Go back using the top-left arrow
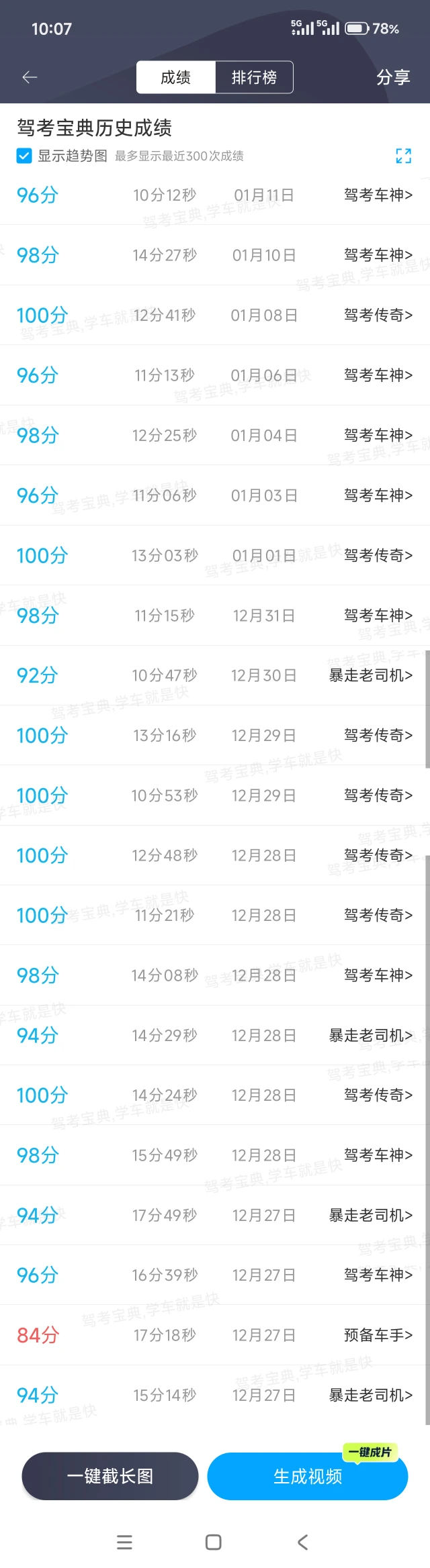This screenshot has width=430, height=1568. pos(30,77)
